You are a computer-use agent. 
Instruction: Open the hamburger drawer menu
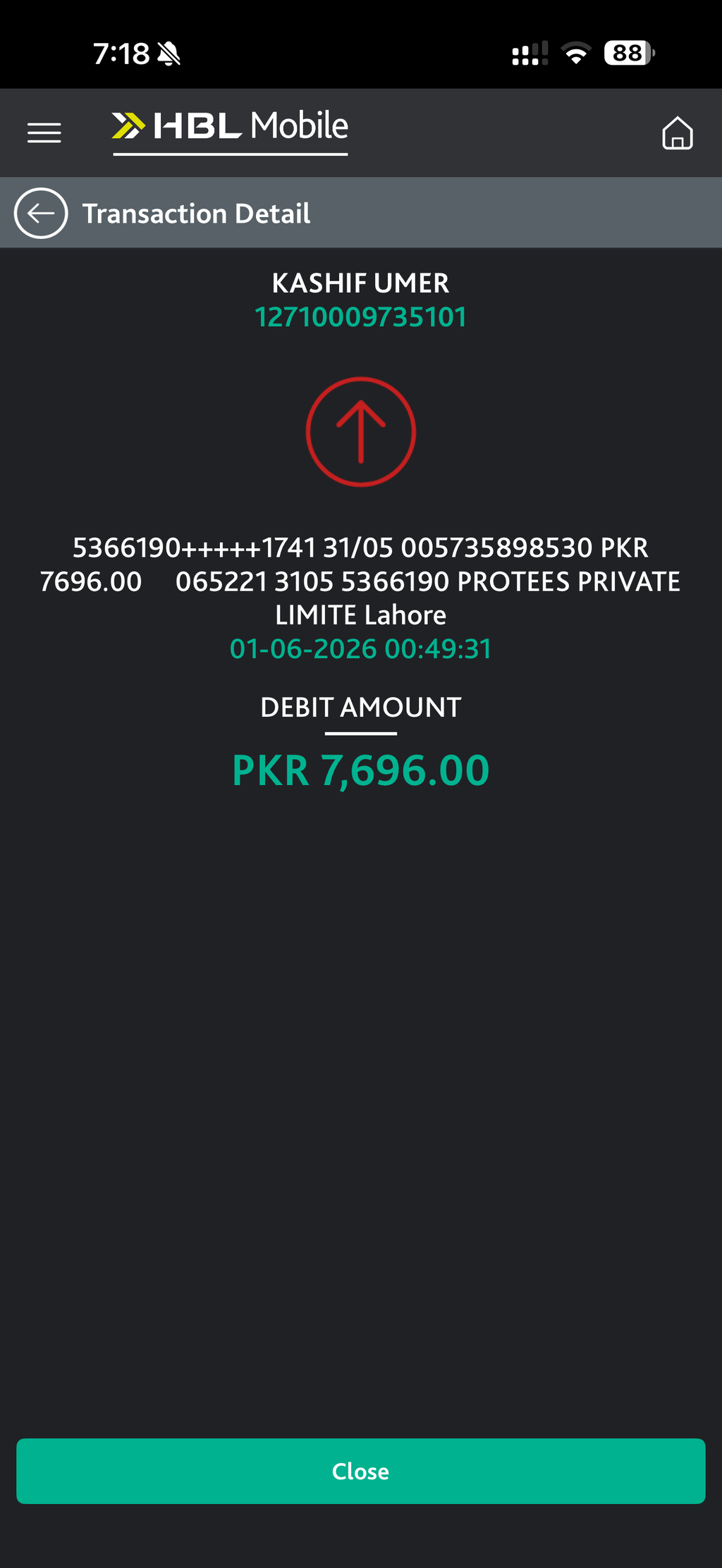44,132
